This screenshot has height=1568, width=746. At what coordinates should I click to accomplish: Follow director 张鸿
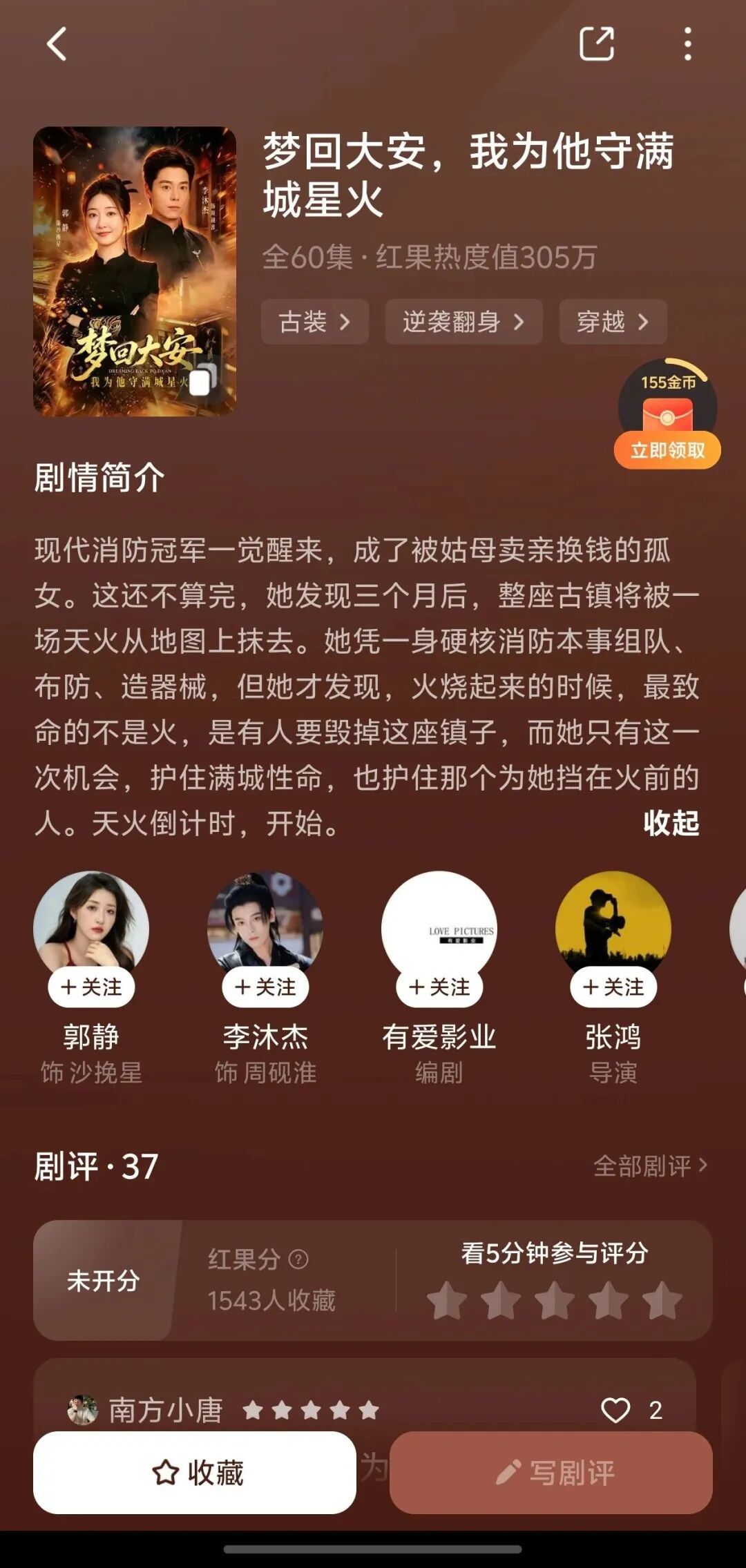613,987
